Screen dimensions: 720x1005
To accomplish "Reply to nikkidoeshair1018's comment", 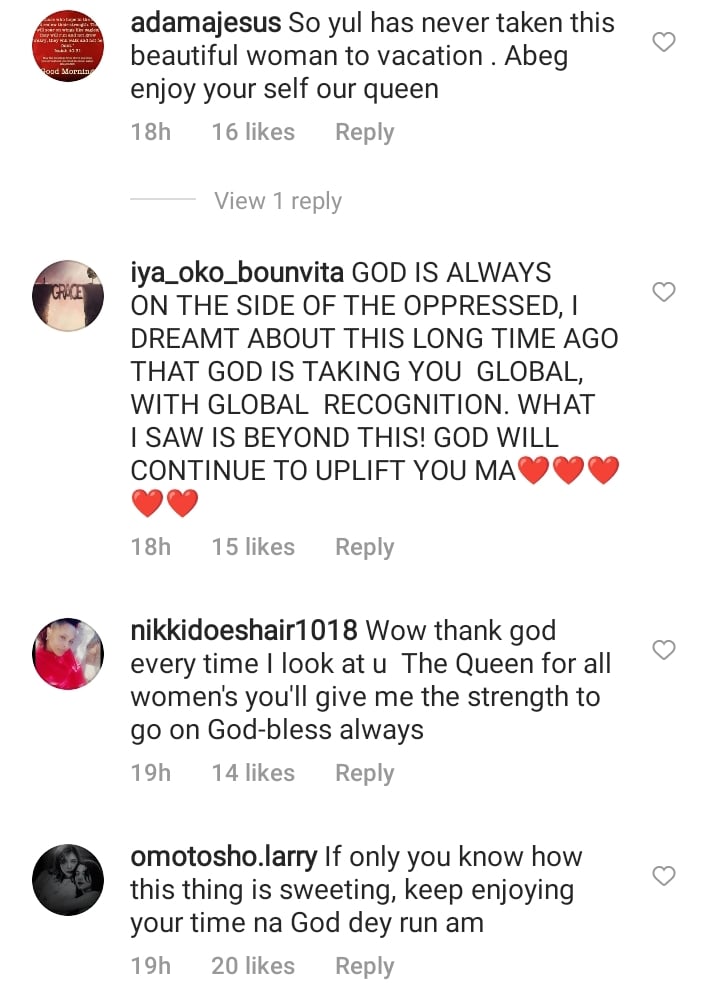I will coord(364,773).
